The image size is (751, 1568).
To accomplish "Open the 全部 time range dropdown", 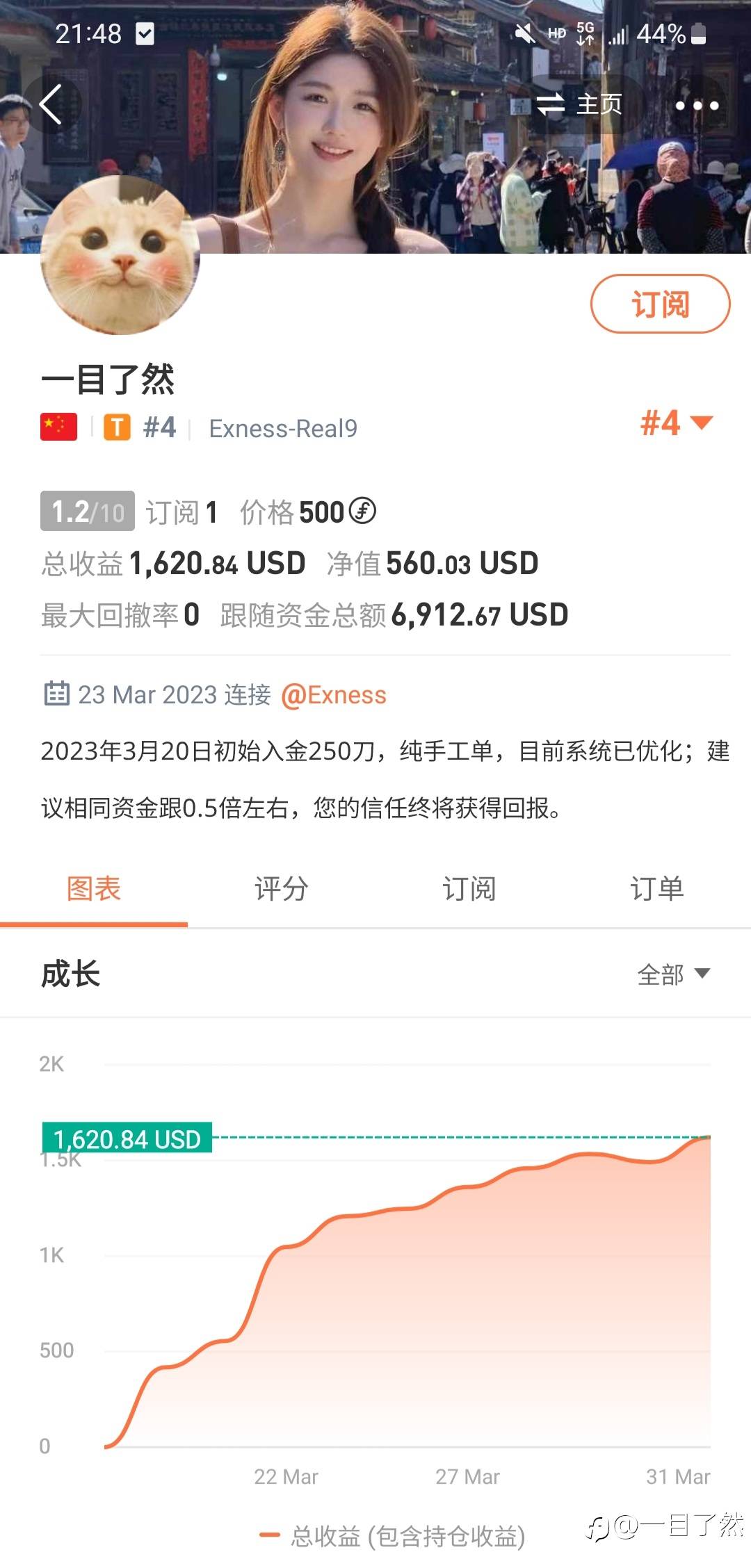I will (x=673, y=974).
